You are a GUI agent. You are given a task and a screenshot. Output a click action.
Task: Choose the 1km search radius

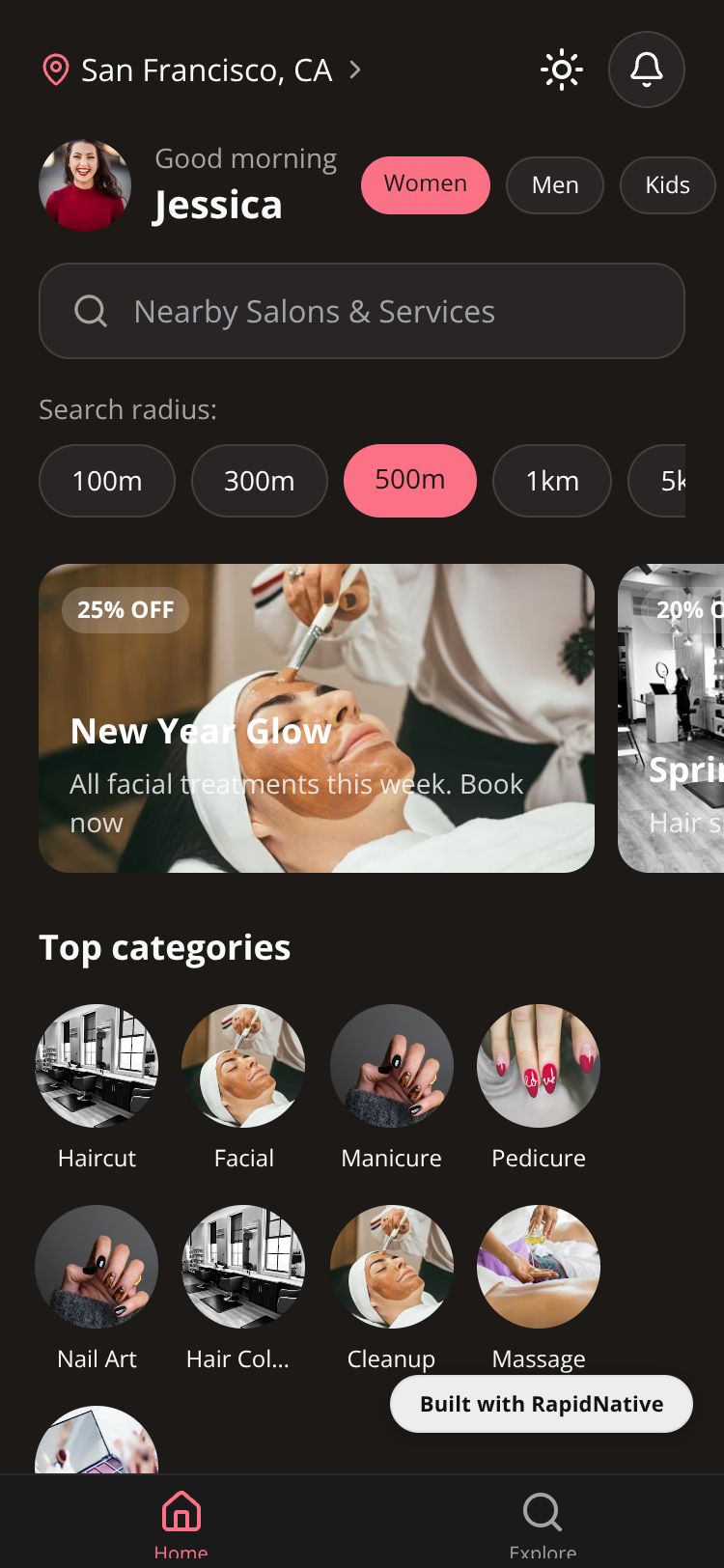(551, 480)
